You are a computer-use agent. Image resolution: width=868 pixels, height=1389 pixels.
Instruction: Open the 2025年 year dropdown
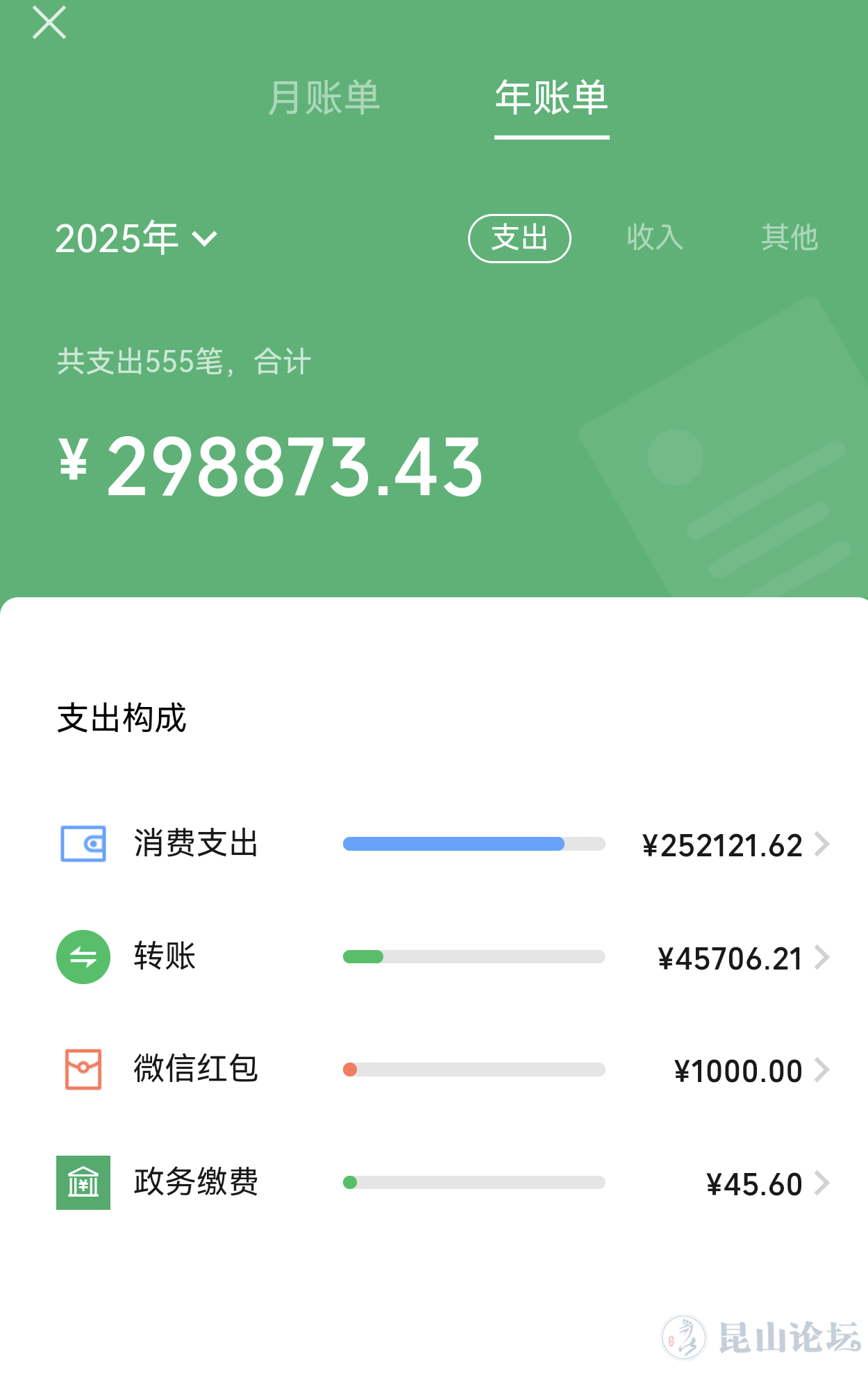(136, 238)
